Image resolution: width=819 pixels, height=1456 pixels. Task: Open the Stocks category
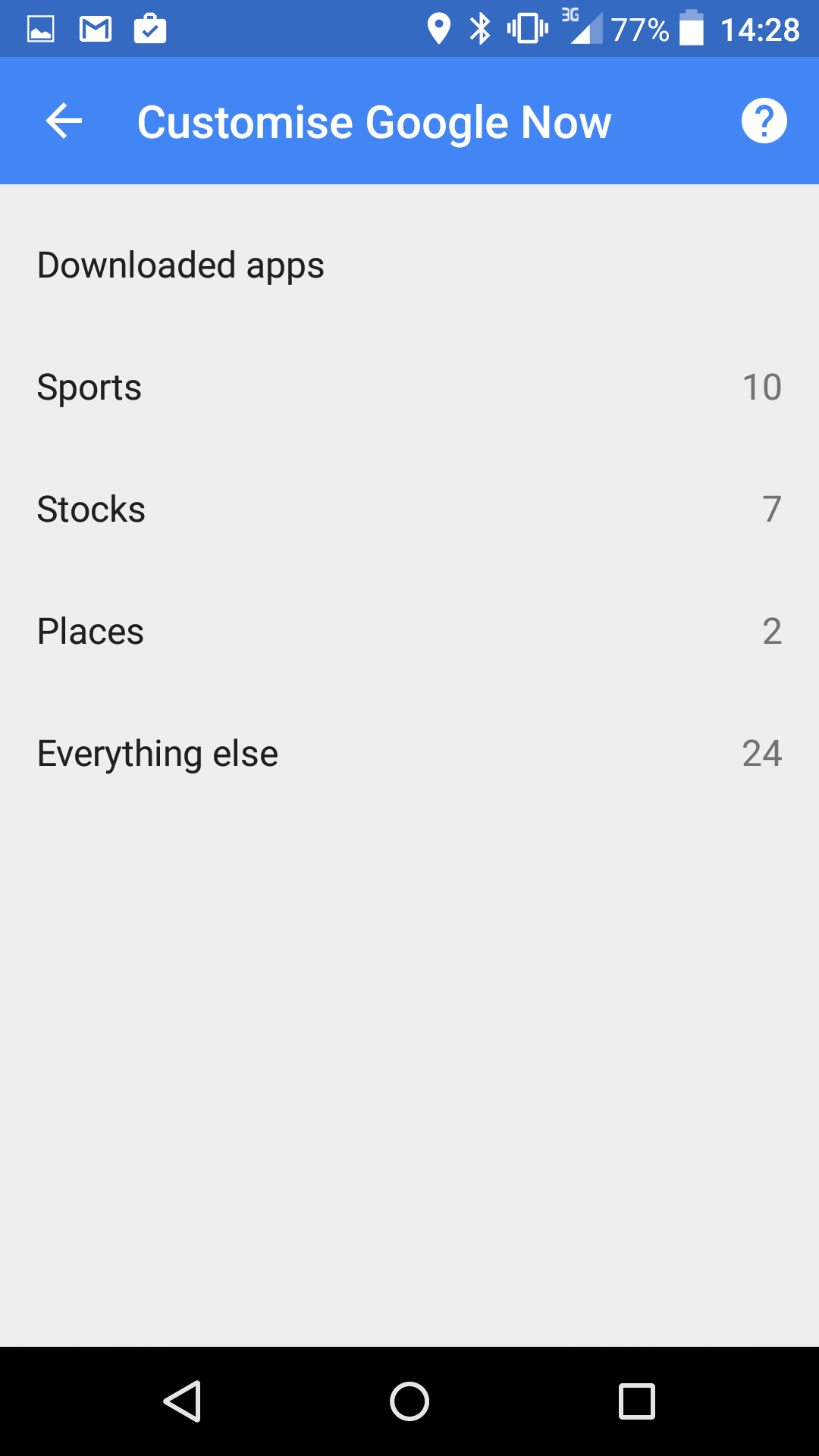coord(409,509)
